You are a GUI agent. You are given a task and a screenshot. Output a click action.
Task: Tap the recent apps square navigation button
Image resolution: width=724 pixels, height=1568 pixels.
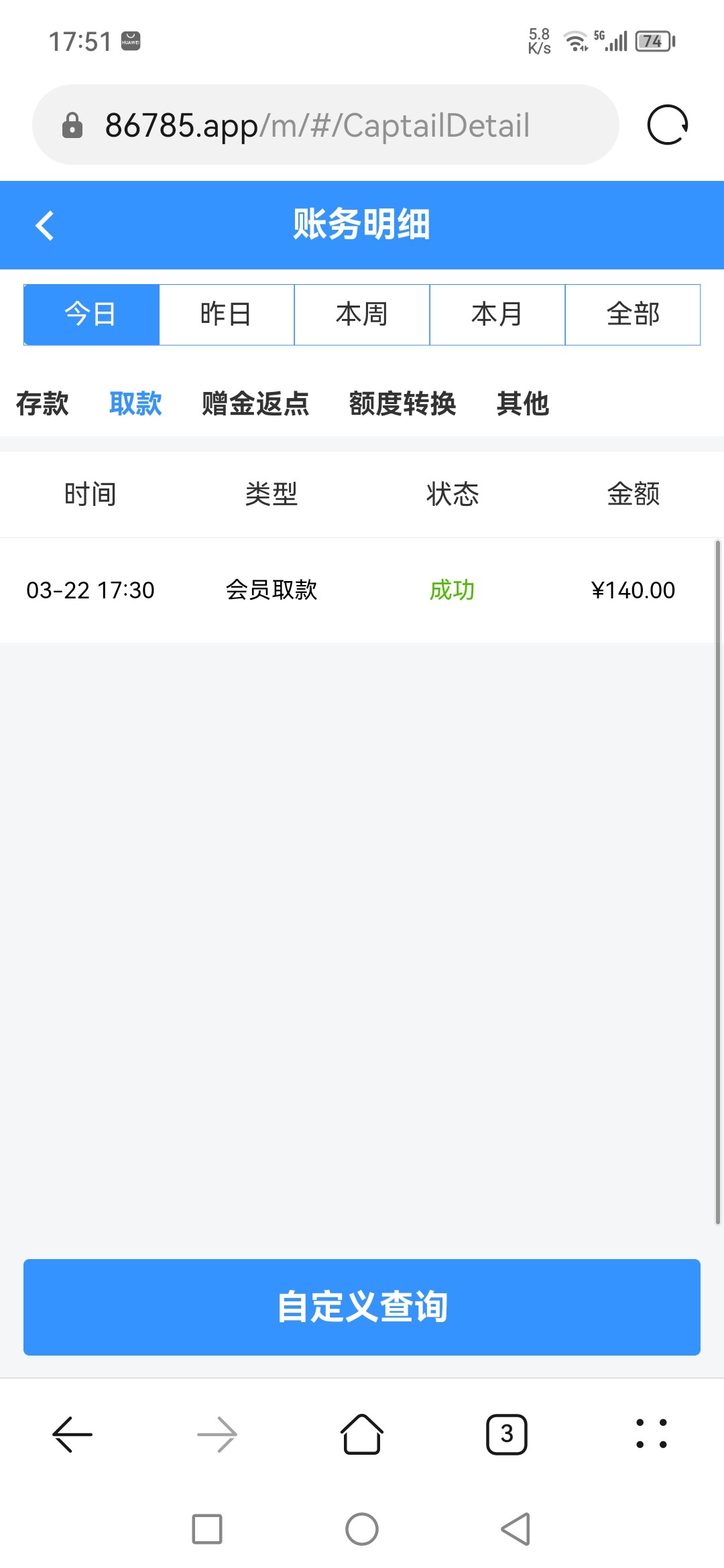point(207,1530)
